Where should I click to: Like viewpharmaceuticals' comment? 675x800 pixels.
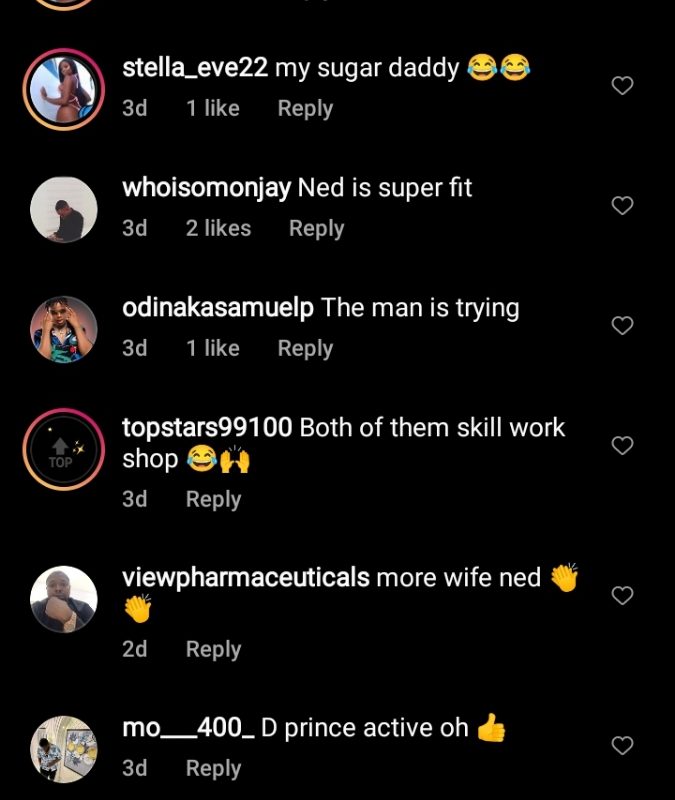[x=622, y=596]
